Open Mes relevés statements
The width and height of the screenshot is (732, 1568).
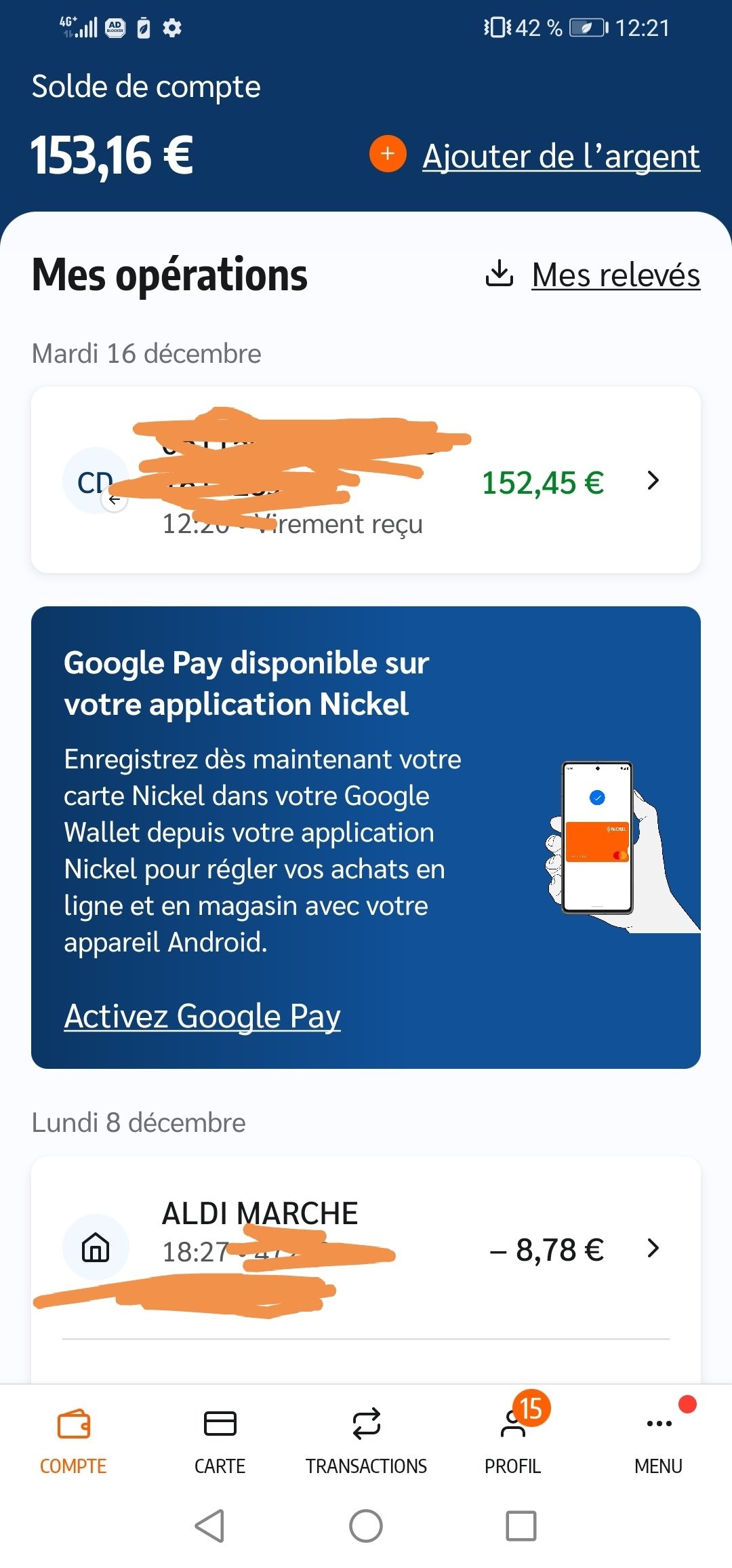point(615,275)
